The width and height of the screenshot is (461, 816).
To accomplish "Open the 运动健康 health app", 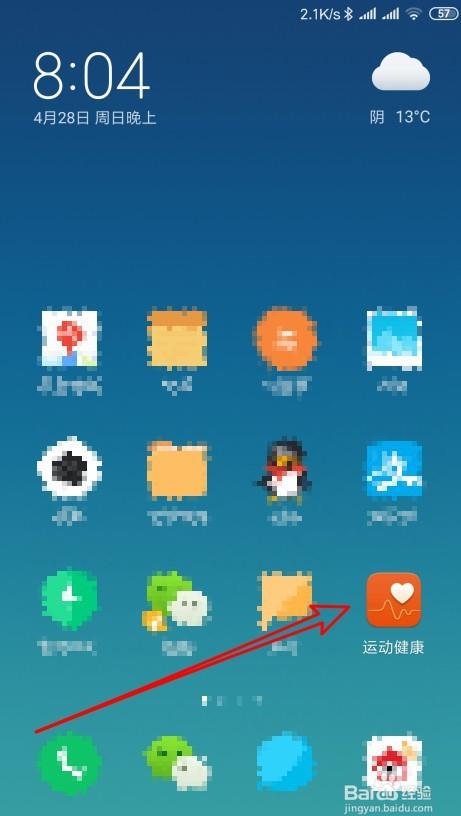I will coord(393,600).
